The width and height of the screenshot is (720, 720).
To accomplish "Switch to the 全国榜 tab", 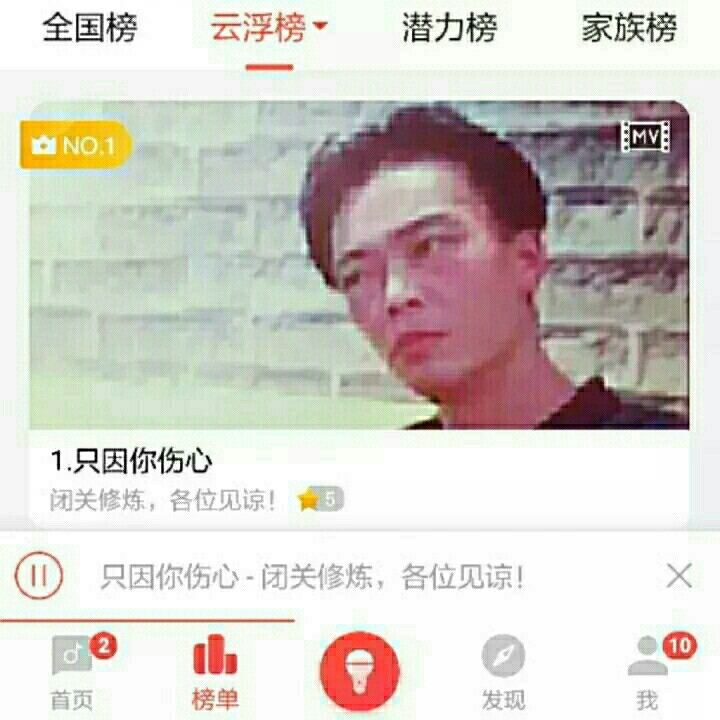I will (x=90, y=28).
